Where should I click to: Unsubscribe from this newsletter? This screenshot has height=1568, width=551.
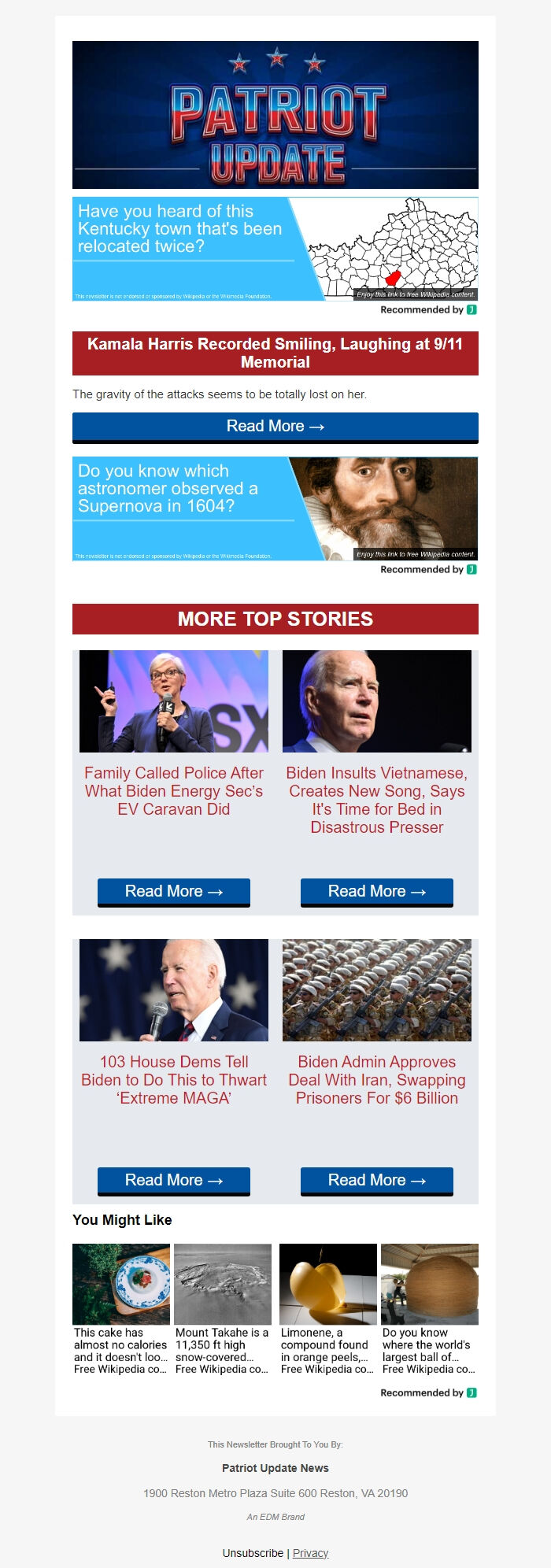click(253, 1553)
